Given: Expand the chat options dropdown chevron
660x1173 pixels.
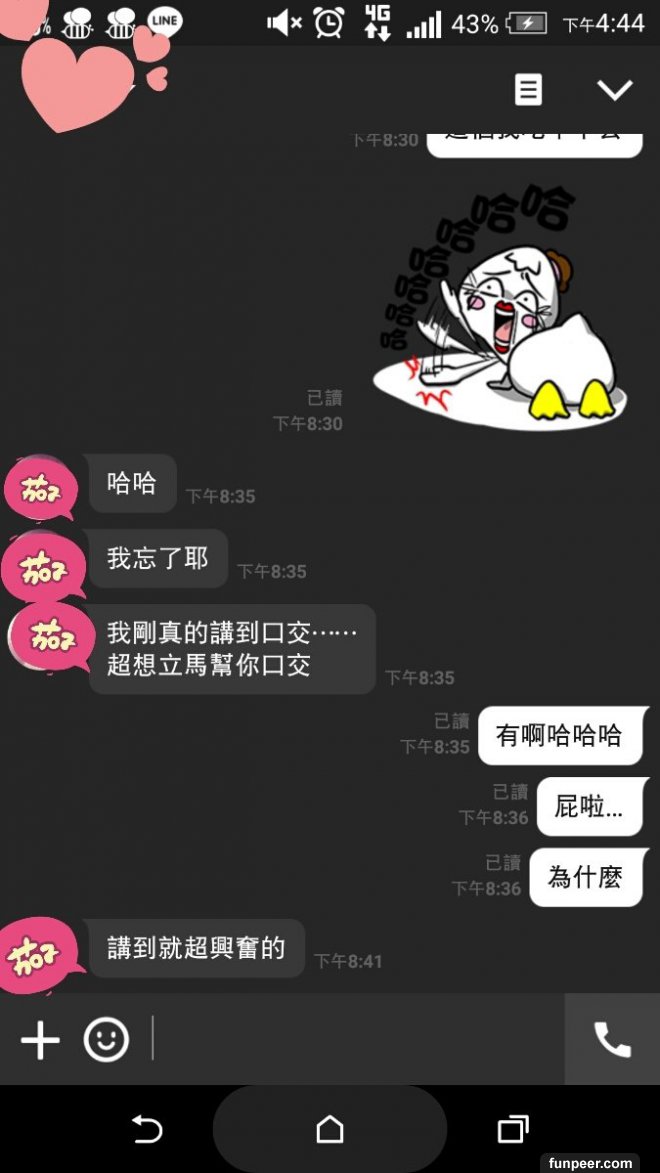Looking at the screenshot, I should [614, 90].
